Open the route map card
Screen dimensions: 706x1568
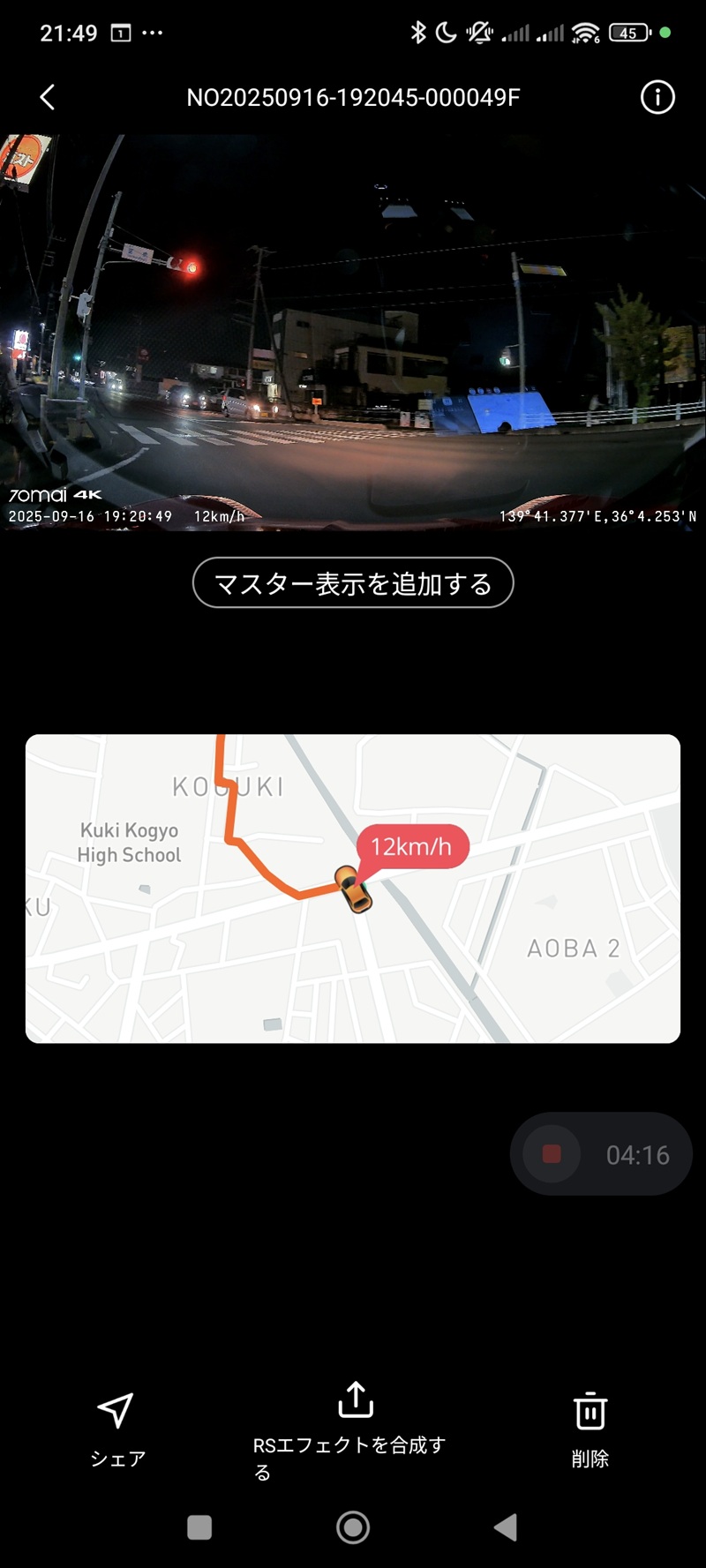coord(353,889)
